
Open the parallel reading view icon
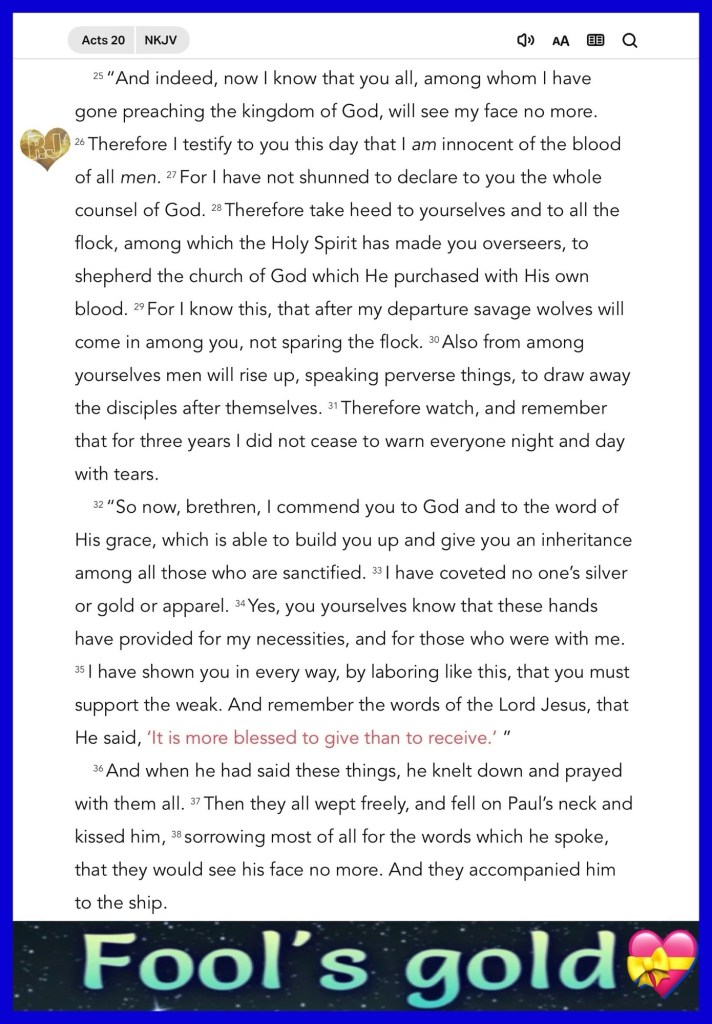tap(595, 40)
